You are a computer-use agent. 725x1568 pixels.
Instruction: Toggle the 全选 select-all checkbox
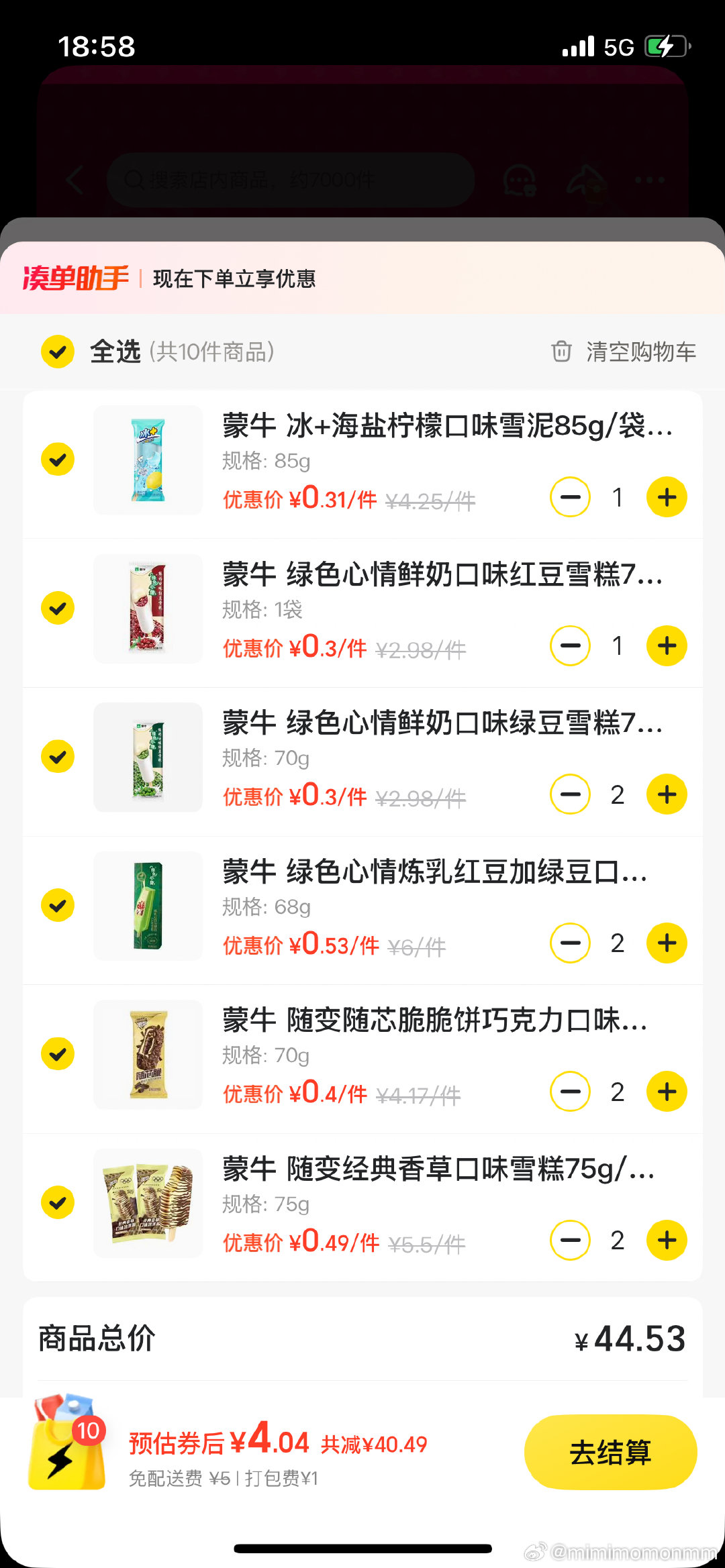(x=58, y=352)
